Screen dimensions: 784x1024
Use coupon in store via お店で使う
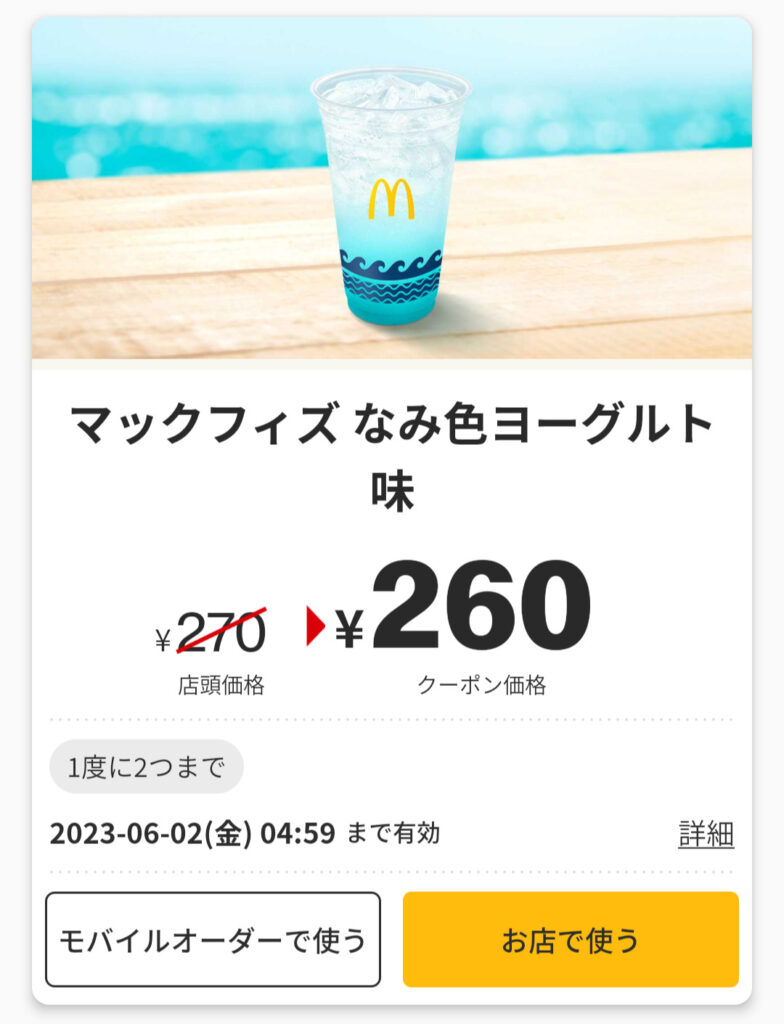click(570, 939)
